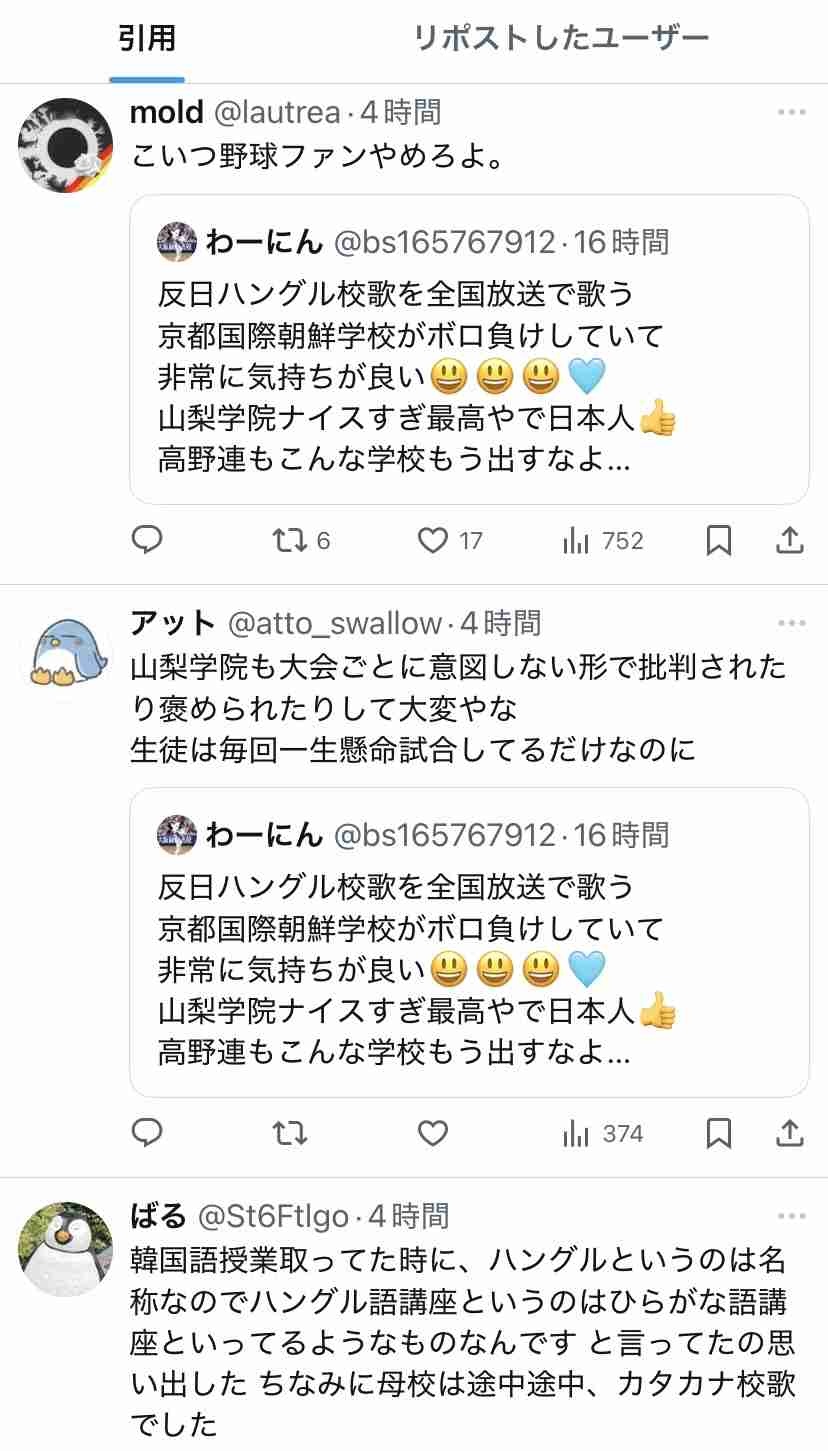Bookmark アット's post
The width and height of the screenshot is (828, 1451).
click(x=718, y=1133)
